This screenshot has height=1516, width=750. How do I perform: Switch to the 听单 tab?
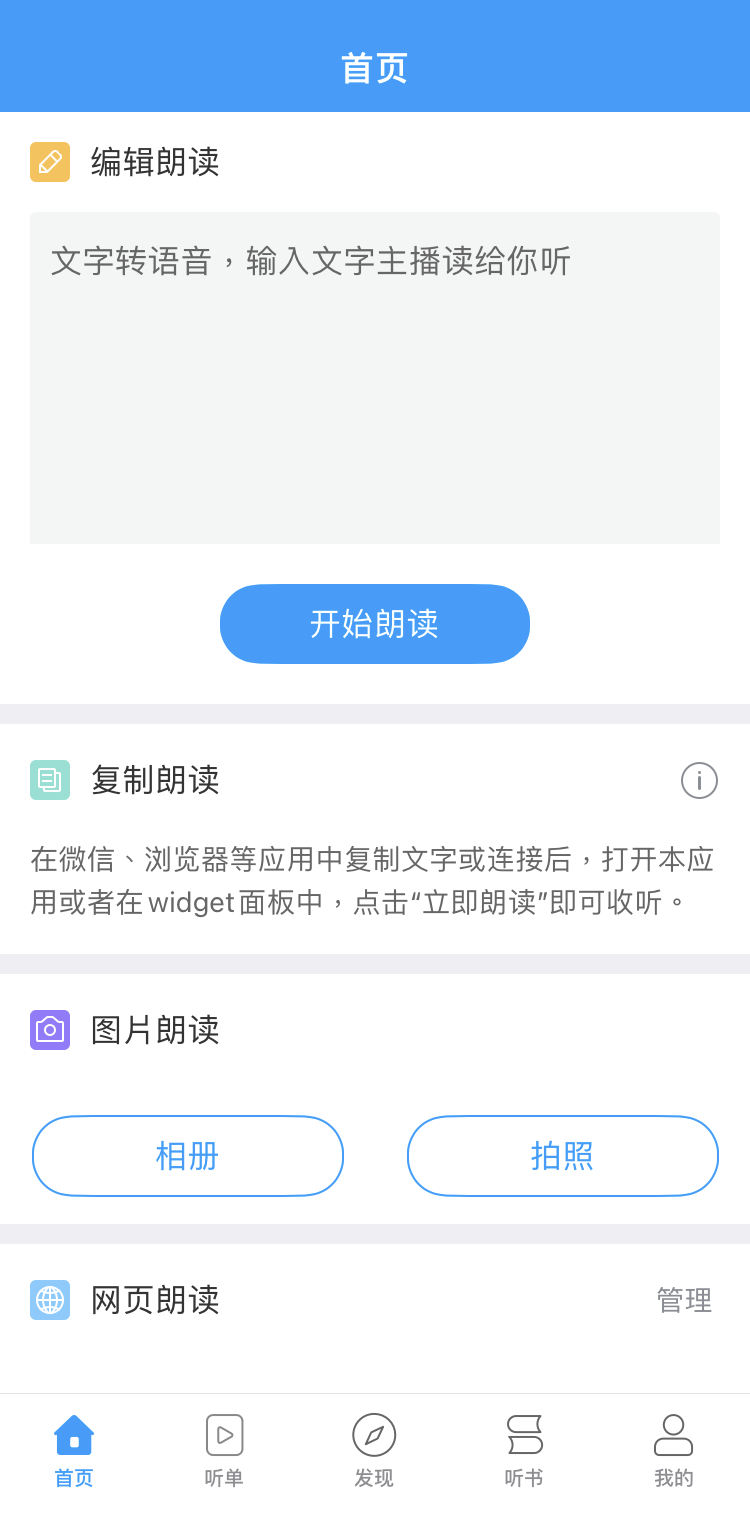pos(224,1451)
